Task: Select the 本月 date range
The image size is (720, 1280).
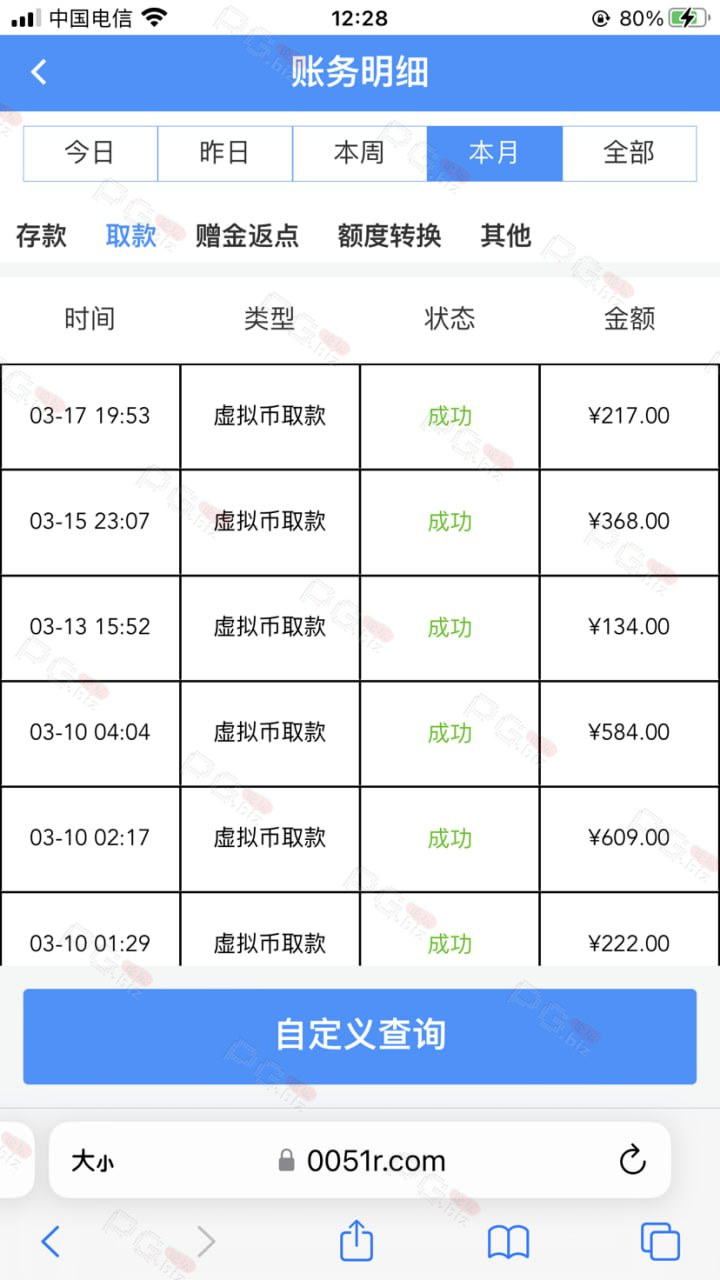Action: point(495,153)
